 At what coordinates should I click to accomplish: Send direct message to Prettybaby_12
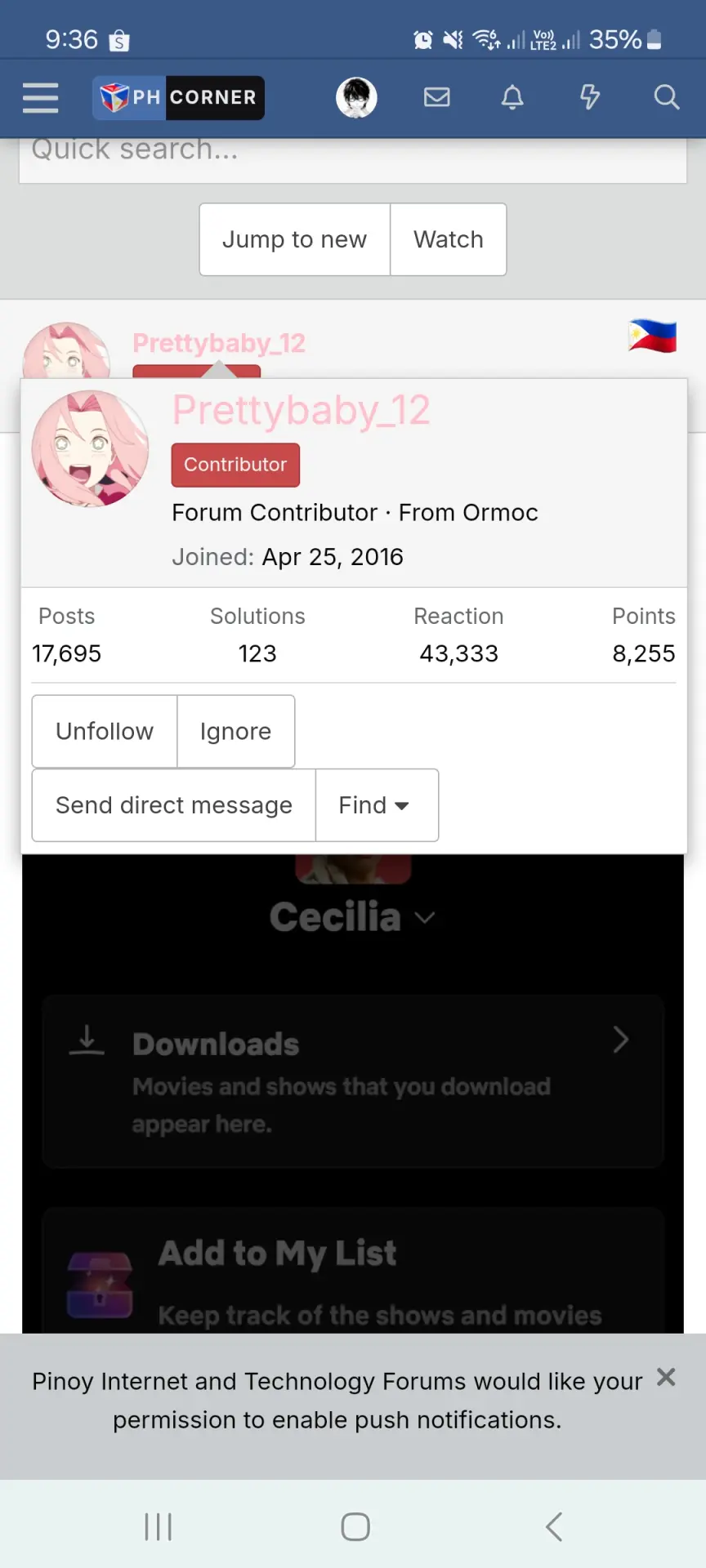[174, 805]
